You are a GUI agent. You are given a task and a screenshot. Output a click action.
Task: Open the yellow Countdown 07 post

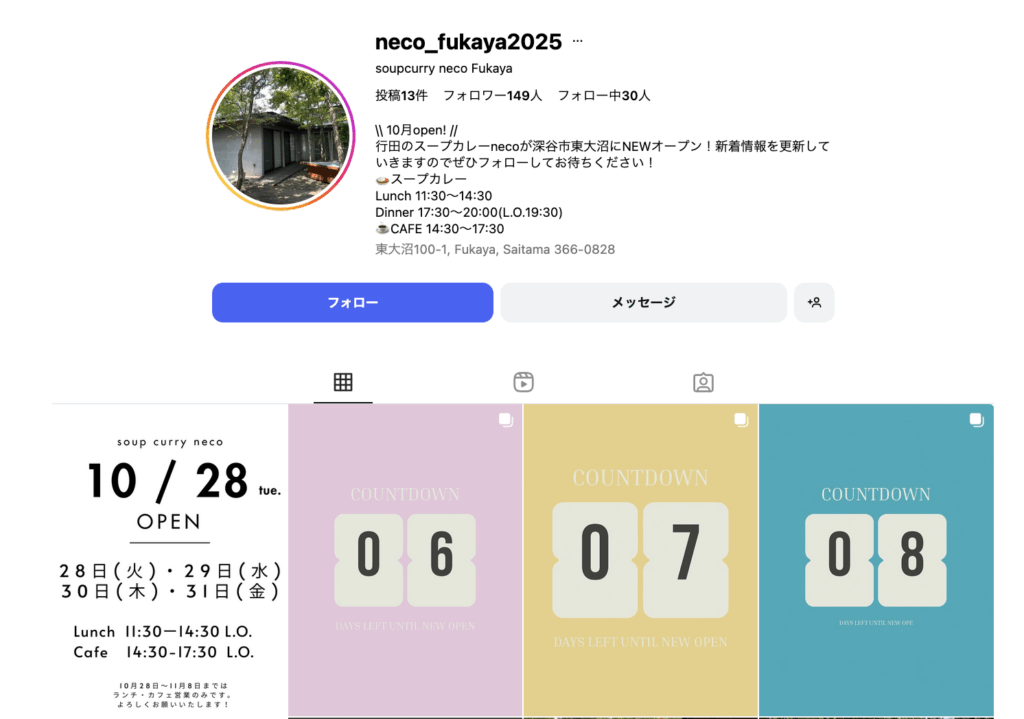[x=640, y=560]
